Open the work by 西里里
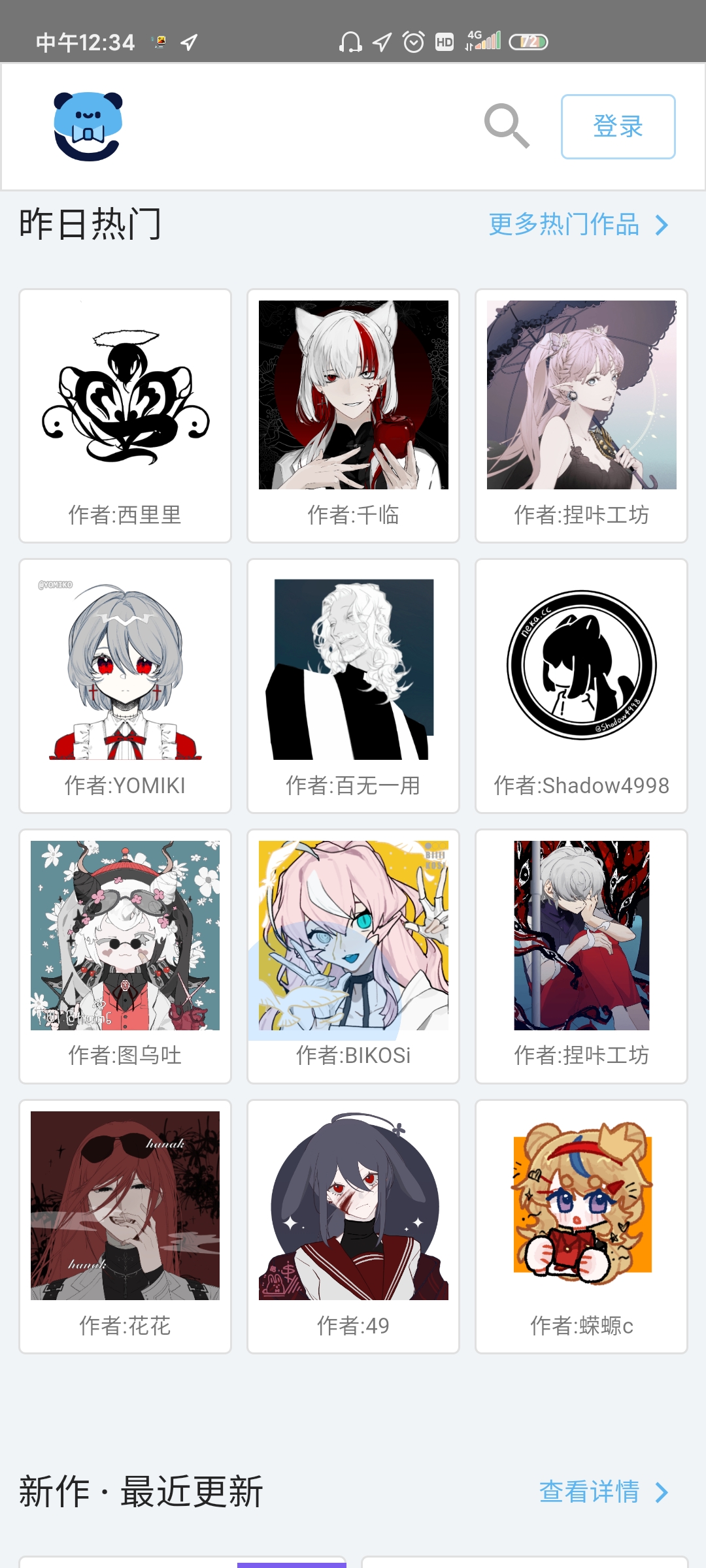The height and width of the screenshot is (1568, 706). click(x=125, y=416)
